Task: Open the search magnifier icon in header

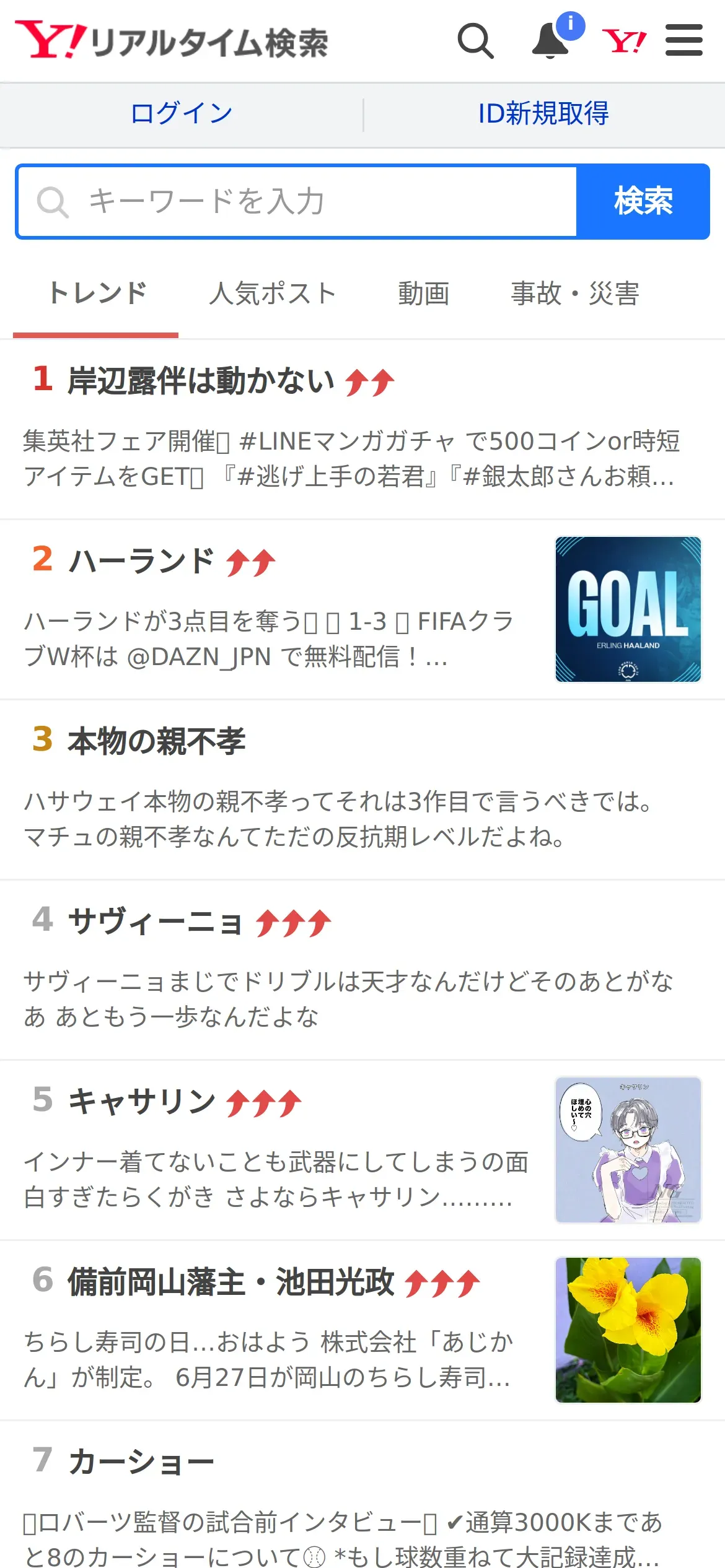Action: click(x=475, y=41)
